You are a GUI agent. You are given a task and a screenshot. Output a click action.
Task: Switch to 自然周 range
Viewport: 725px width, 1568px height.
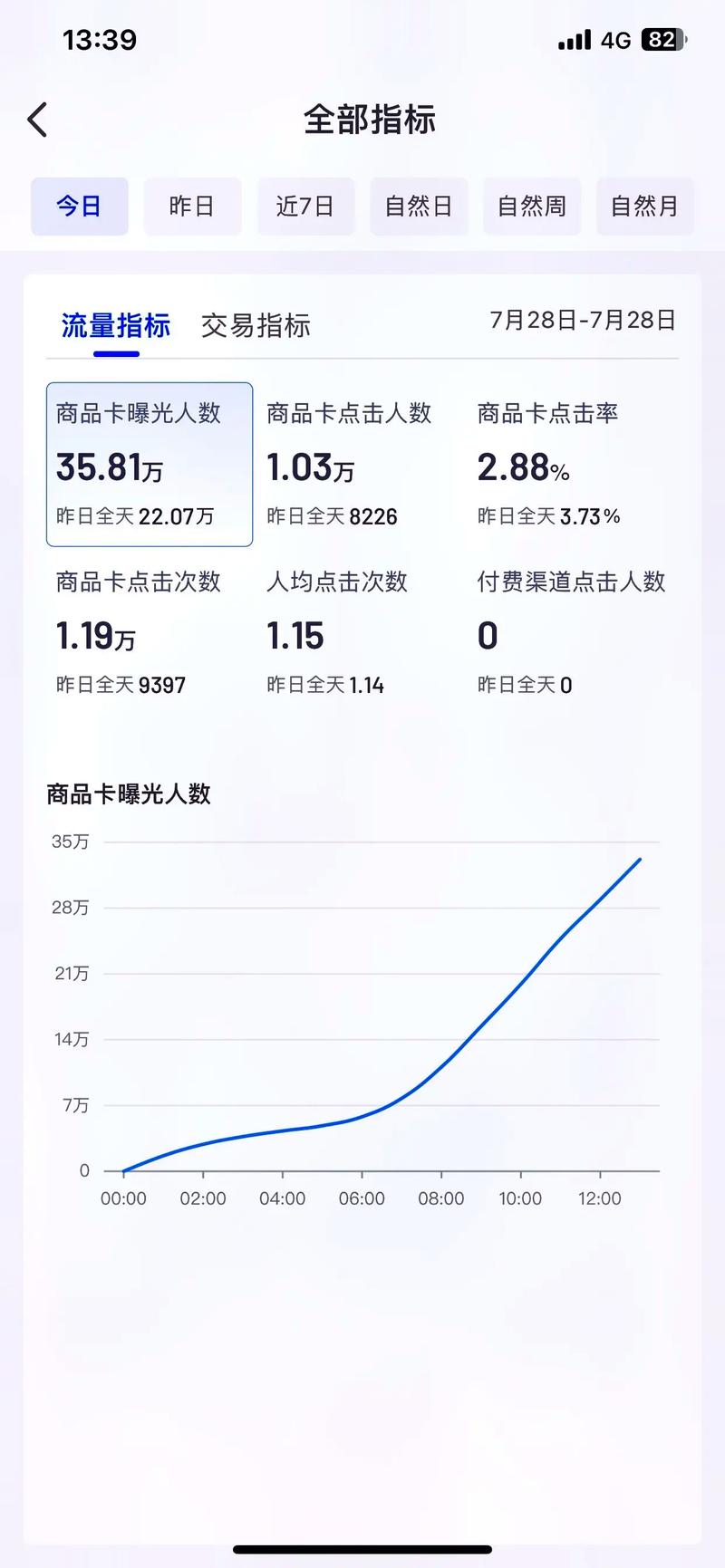[532, 207]
